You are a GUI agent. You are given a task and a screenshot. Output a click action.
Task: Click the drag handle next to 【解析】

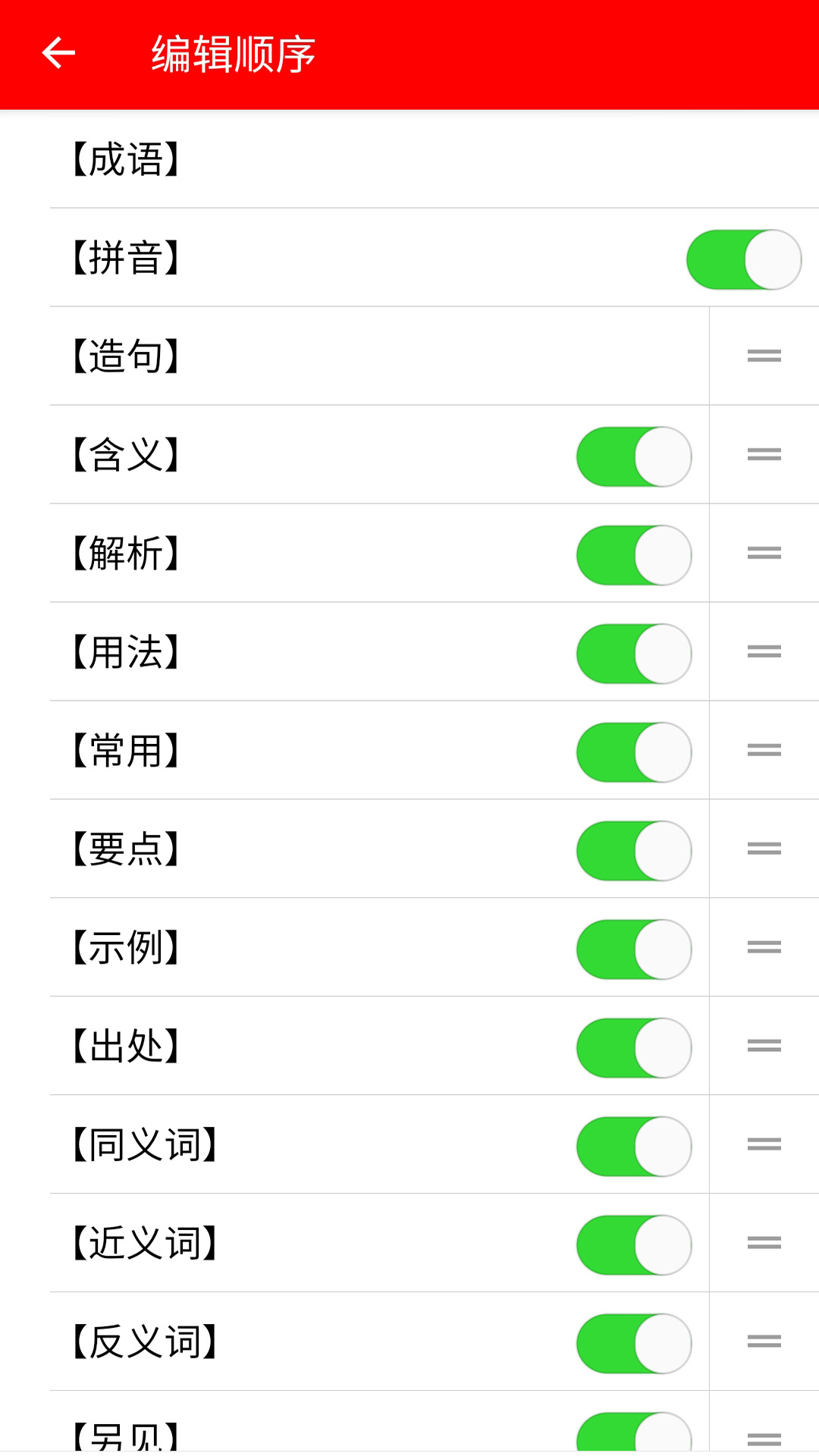[762, 554]
